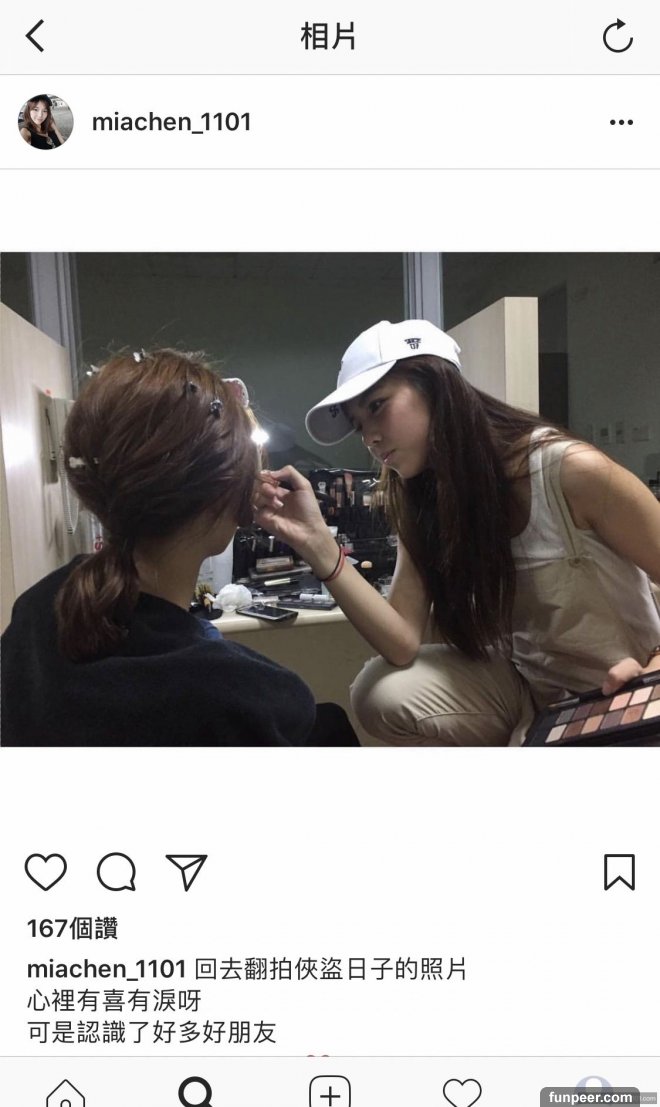Screen dimensions: 660x1107
Task: Open the miachen_1101 username in the post header
Action: point(171,122)
